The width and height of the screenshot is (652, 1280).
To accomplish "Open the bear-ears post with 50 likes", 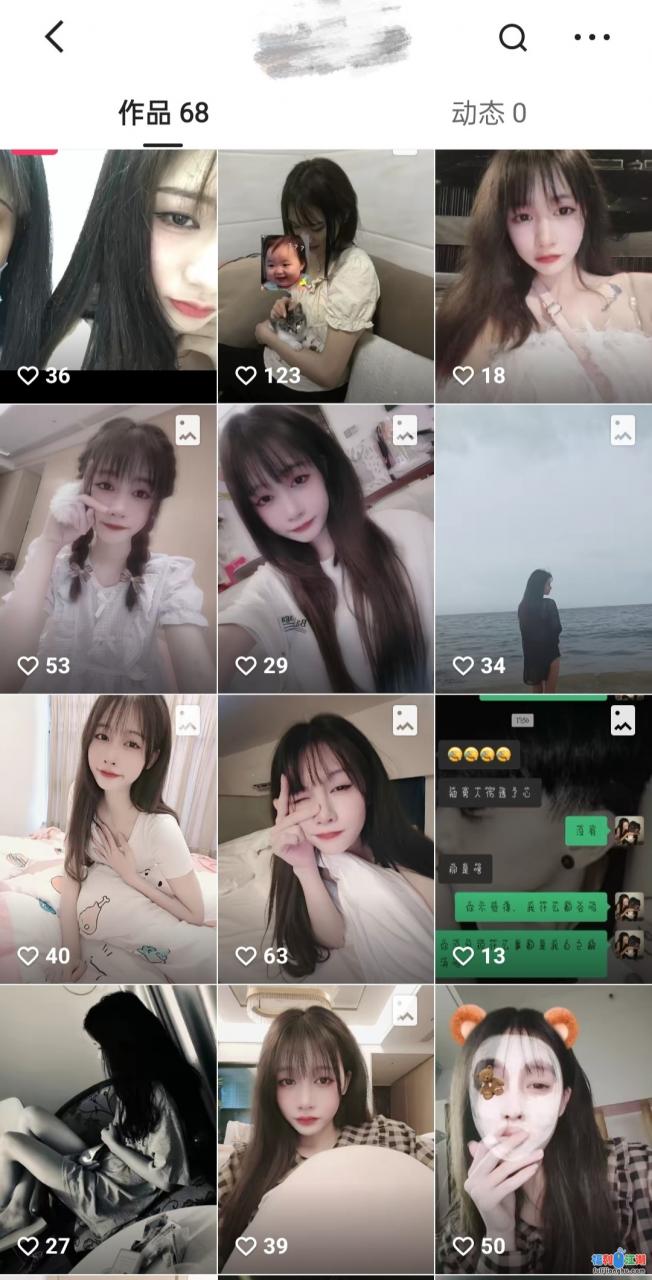I will pos(543,1128).
